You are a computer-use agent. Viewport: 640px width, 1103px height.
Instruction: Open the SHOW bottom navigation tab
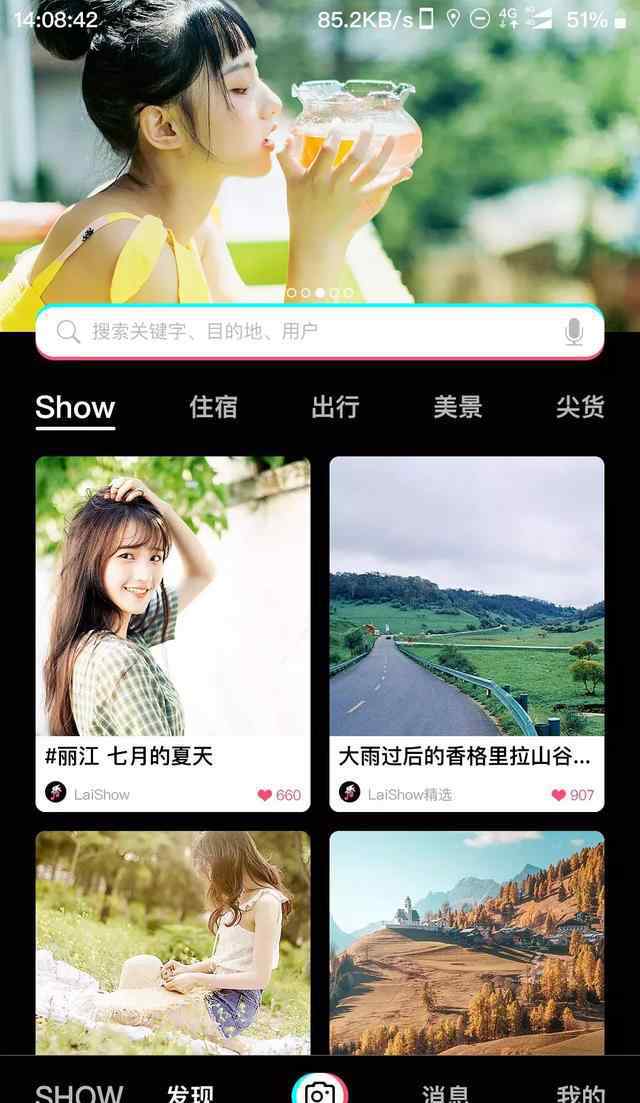coord(79,1093)
